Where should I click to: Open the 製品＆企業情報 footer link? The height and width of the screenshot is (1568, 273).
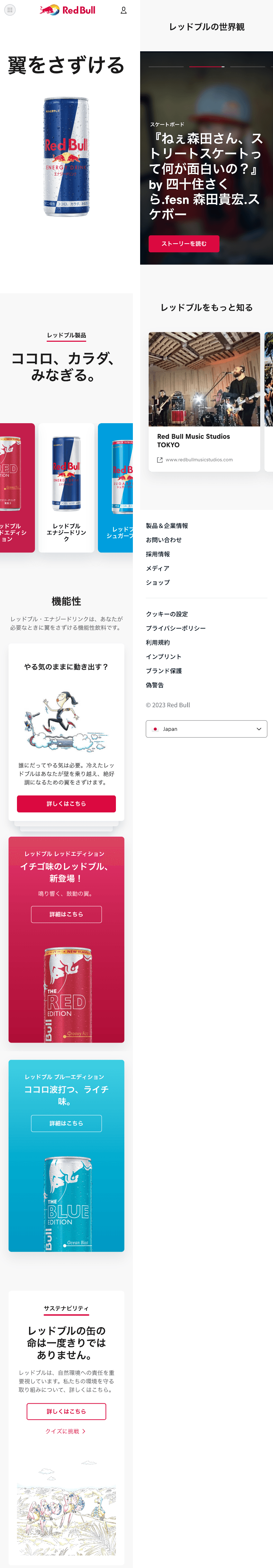tap(166, 525)
